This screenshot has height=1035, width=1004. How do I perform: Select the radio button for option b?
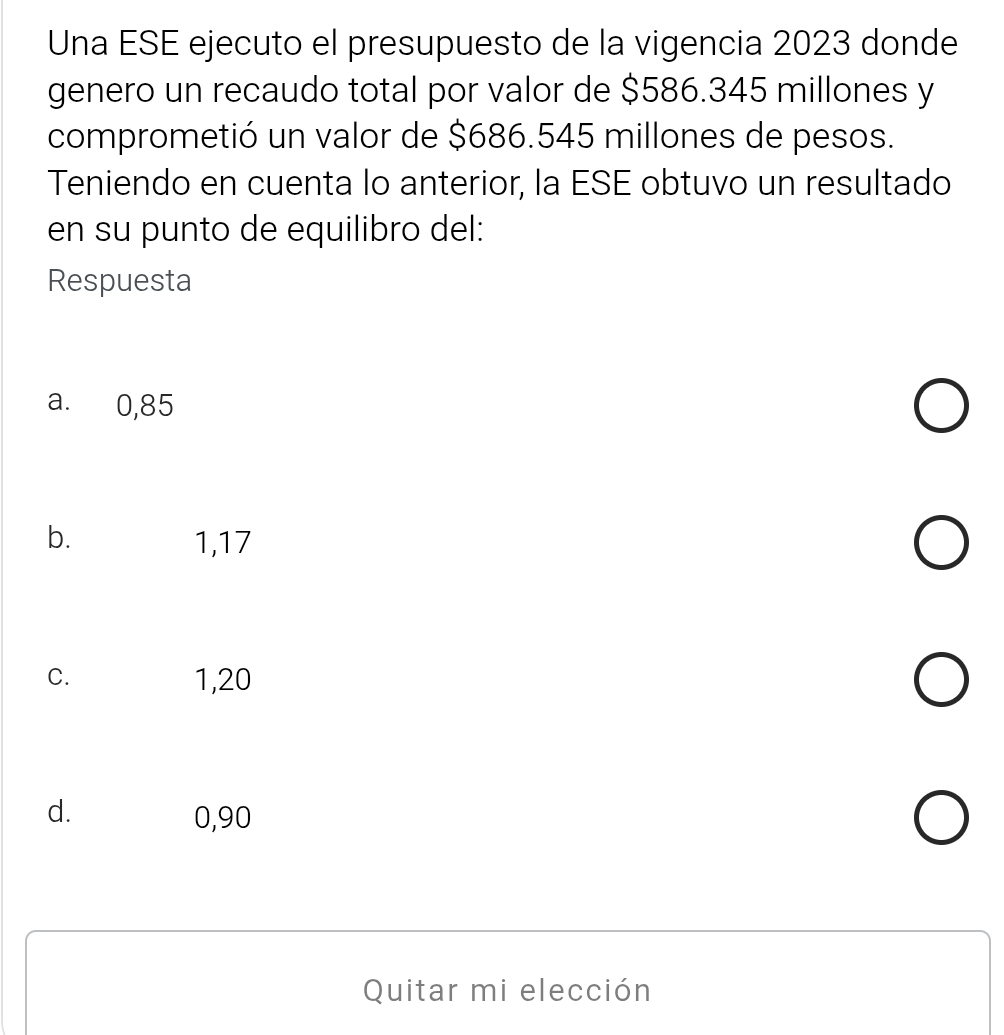(x=940, y=543)
